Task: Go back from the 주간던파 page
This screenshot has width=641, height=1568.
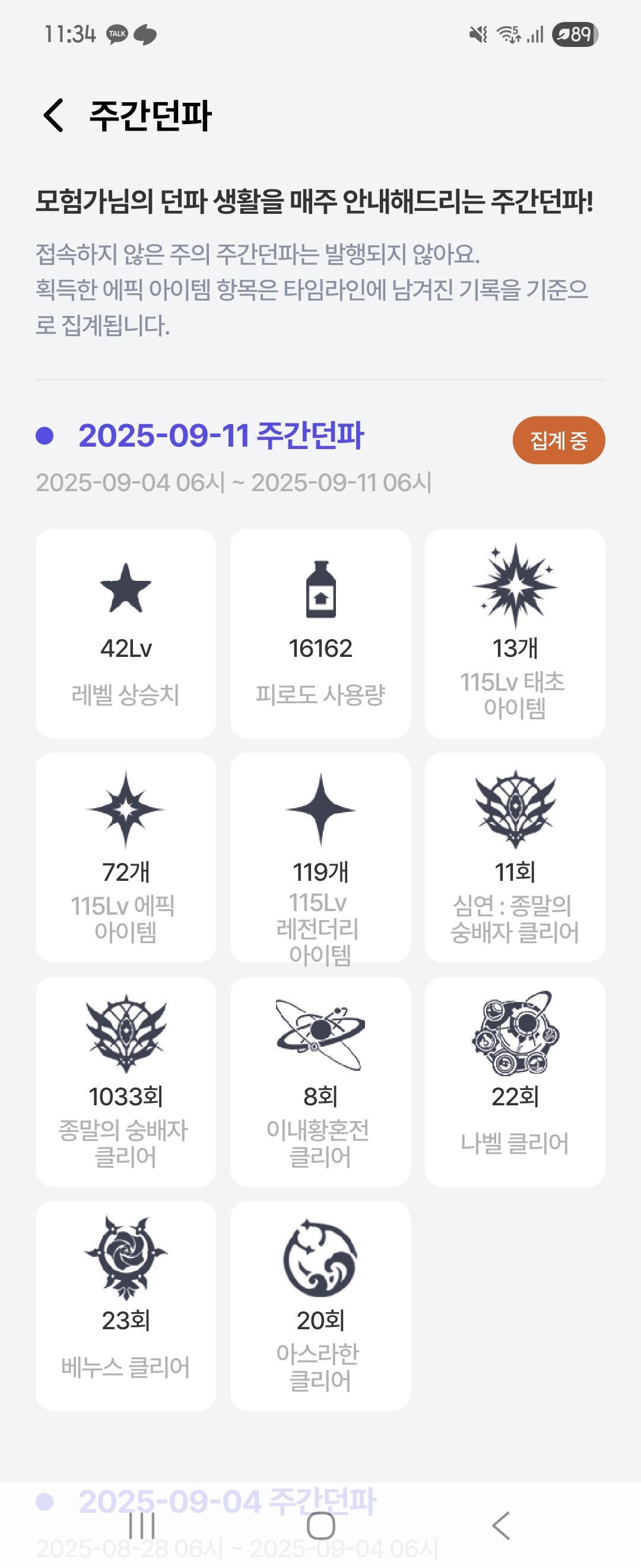Action: (53, 115)
